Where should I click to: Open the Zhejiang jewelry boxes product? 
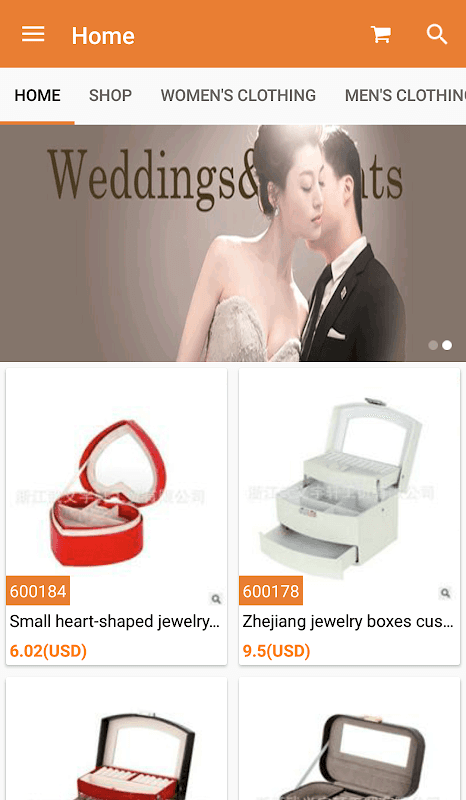(x=349, y=516)
